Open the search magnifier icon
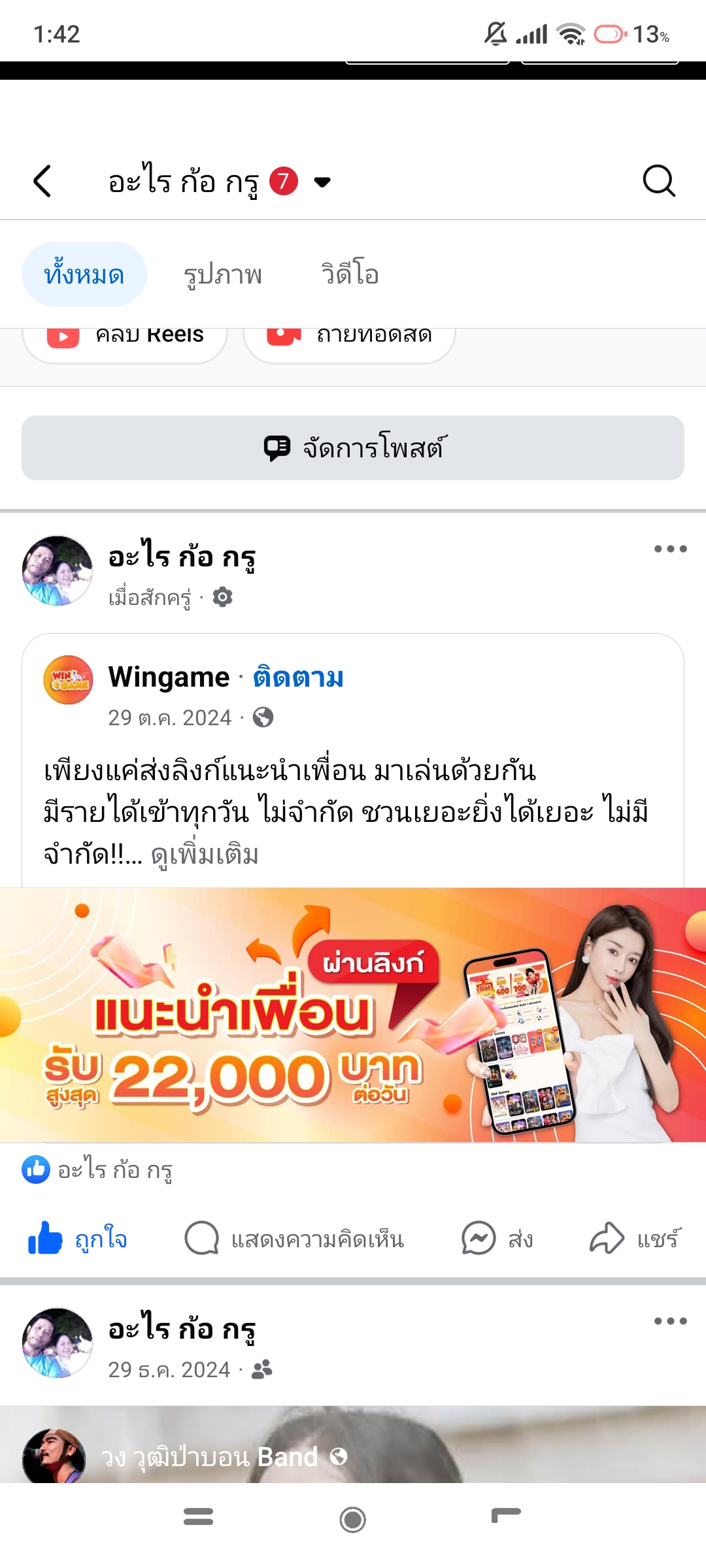 pyautogui.click(x=658, y=181)
